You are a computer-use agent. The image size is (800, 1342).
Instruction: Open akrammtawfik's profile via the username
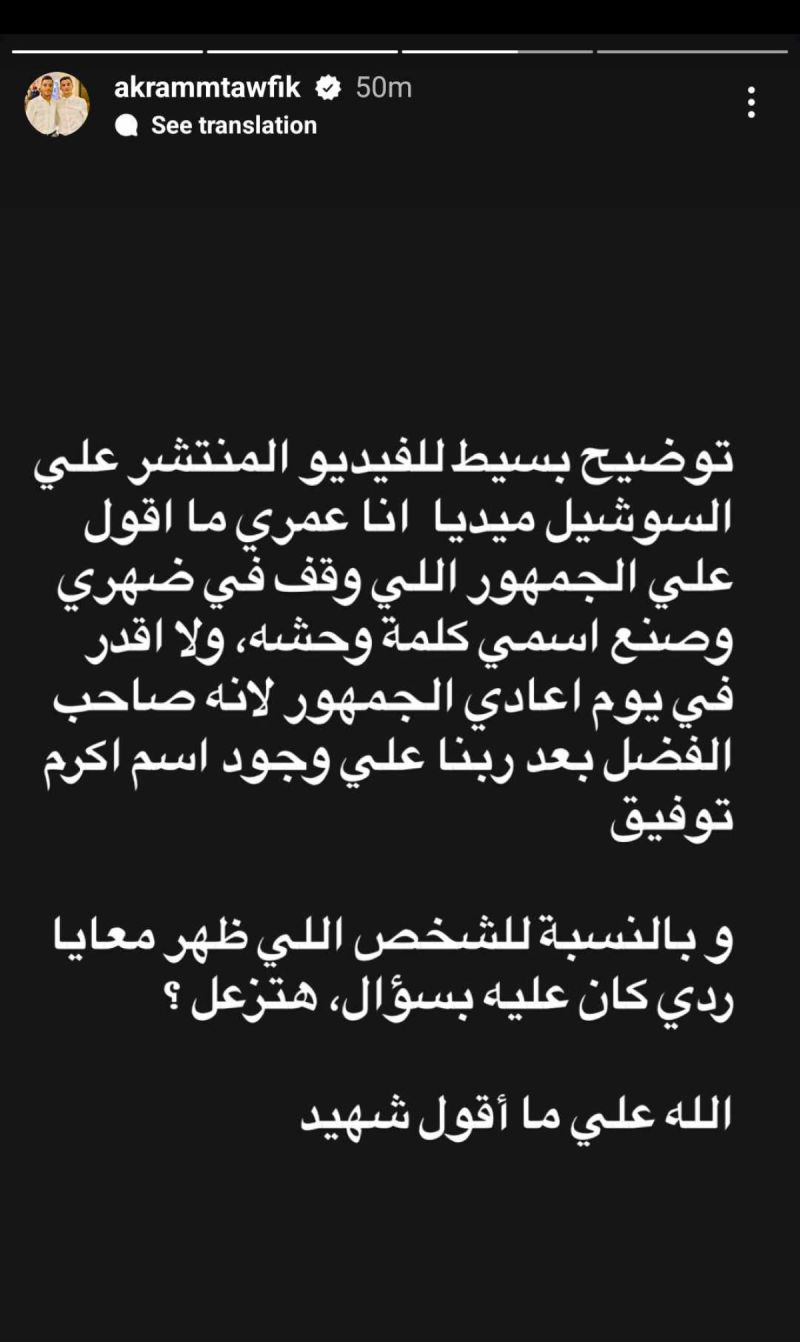click(x=206, y=87)
